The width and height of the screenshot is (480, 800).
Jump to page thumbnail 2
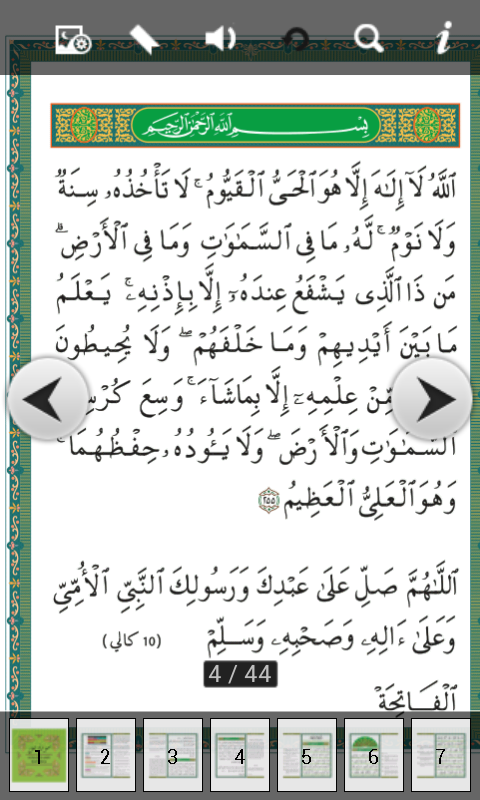tap(106, 755)
